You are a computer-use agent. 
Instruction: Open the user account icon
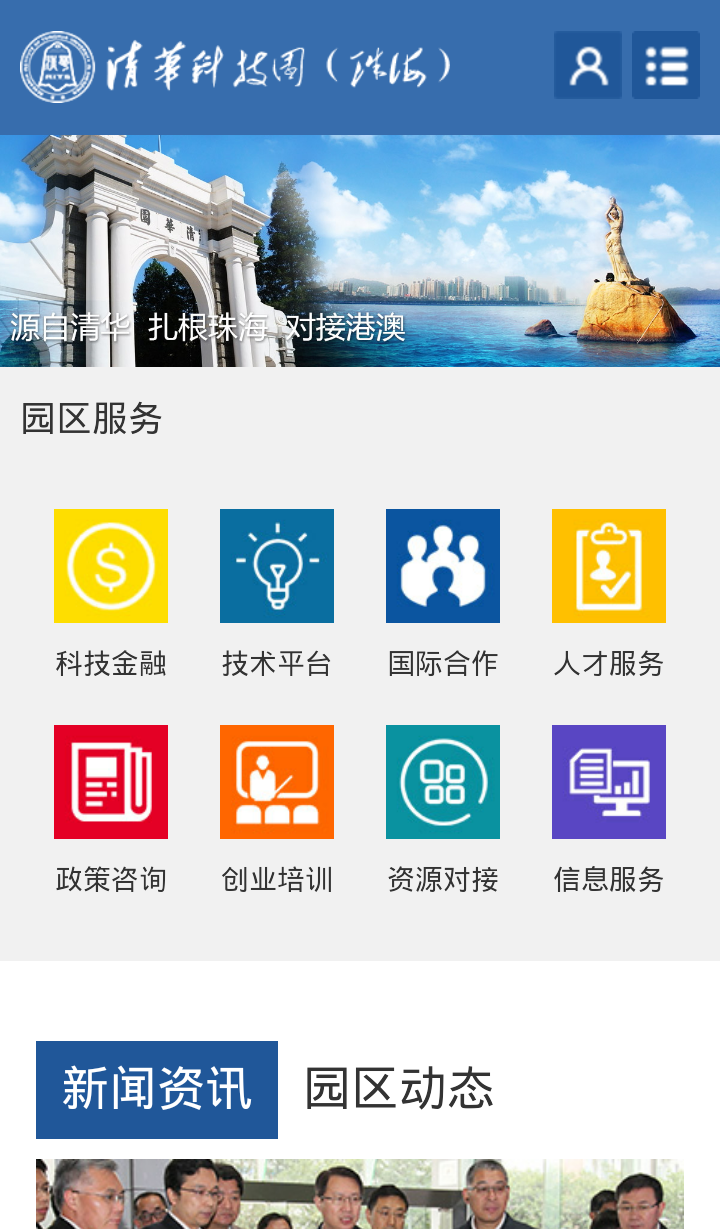click(x=588, y=65)
